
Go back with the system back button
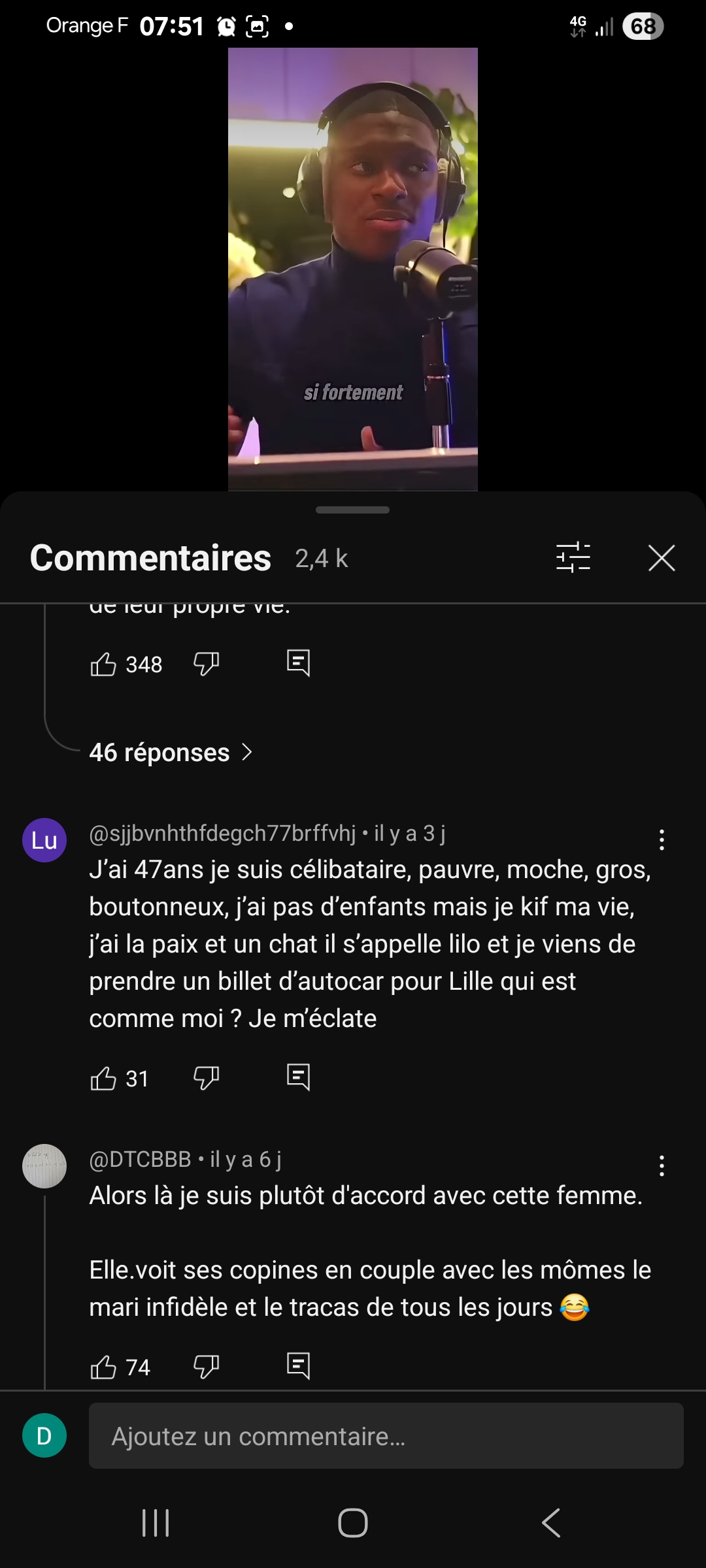pos(551,1523)
